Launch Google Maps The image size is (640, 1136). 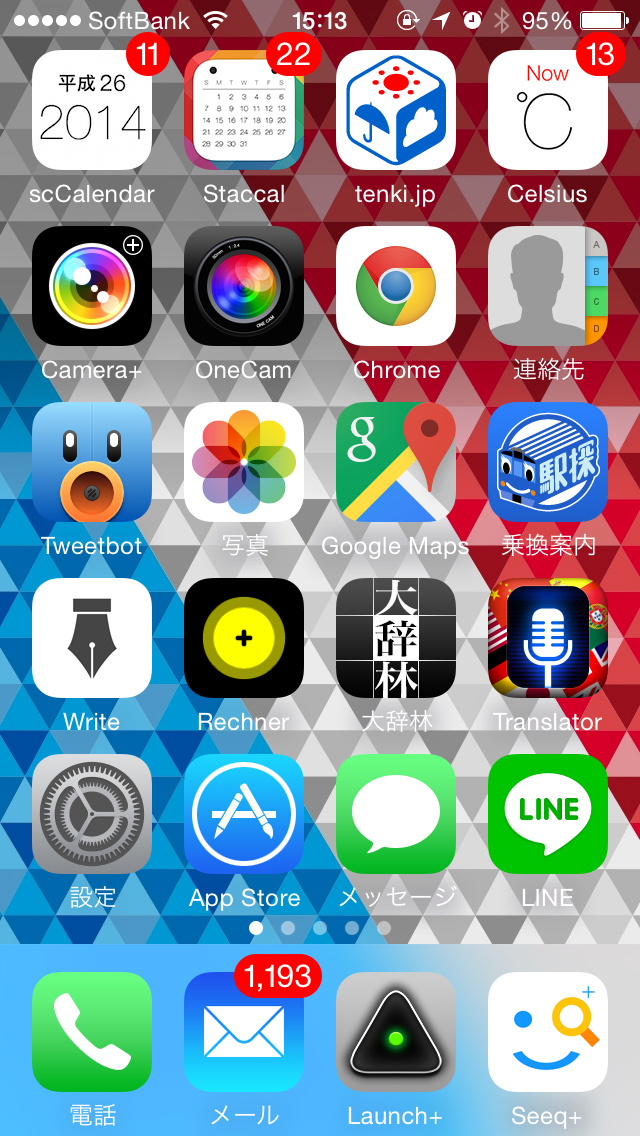[396, 462]
